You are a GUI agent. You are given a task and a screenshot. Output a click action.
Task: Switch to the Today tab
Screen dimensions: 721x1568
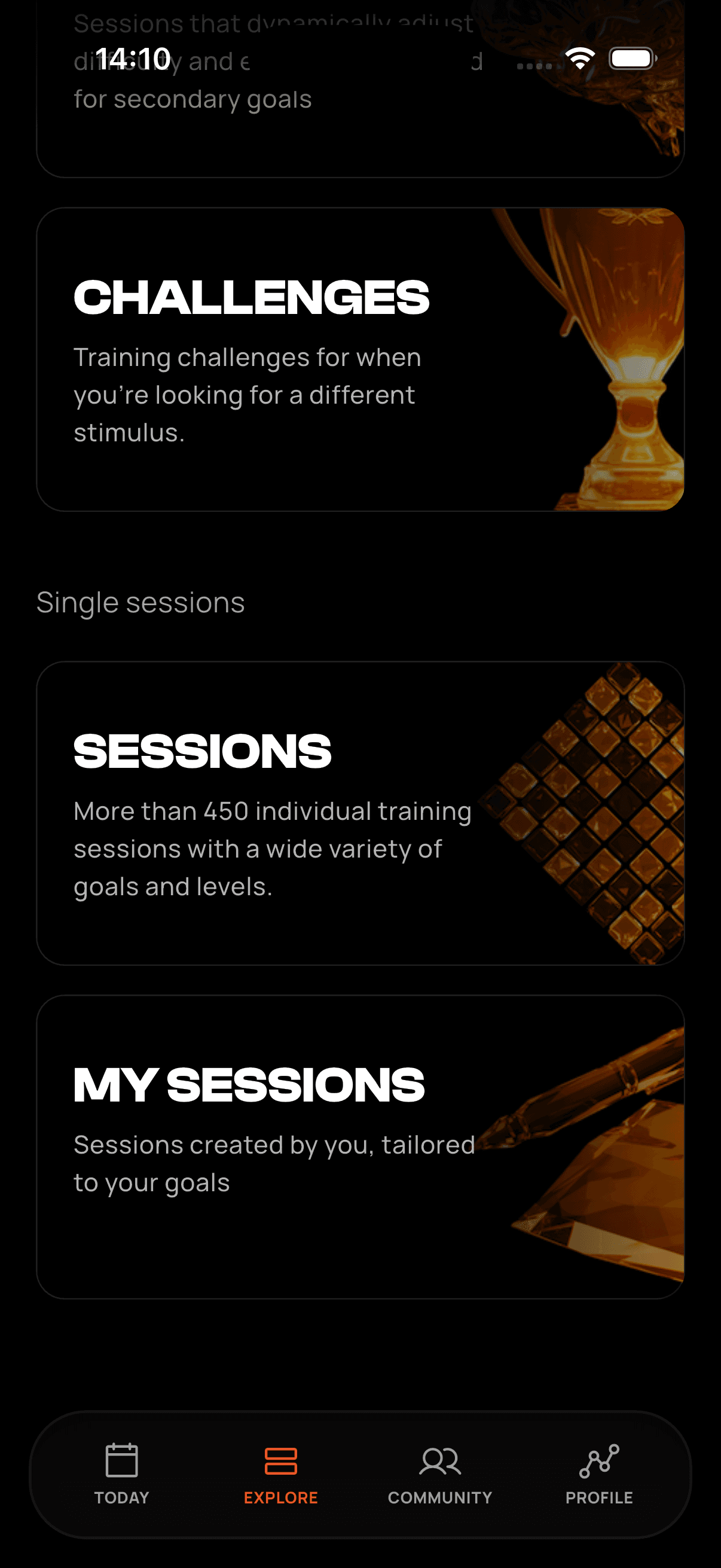[122, 1474]
